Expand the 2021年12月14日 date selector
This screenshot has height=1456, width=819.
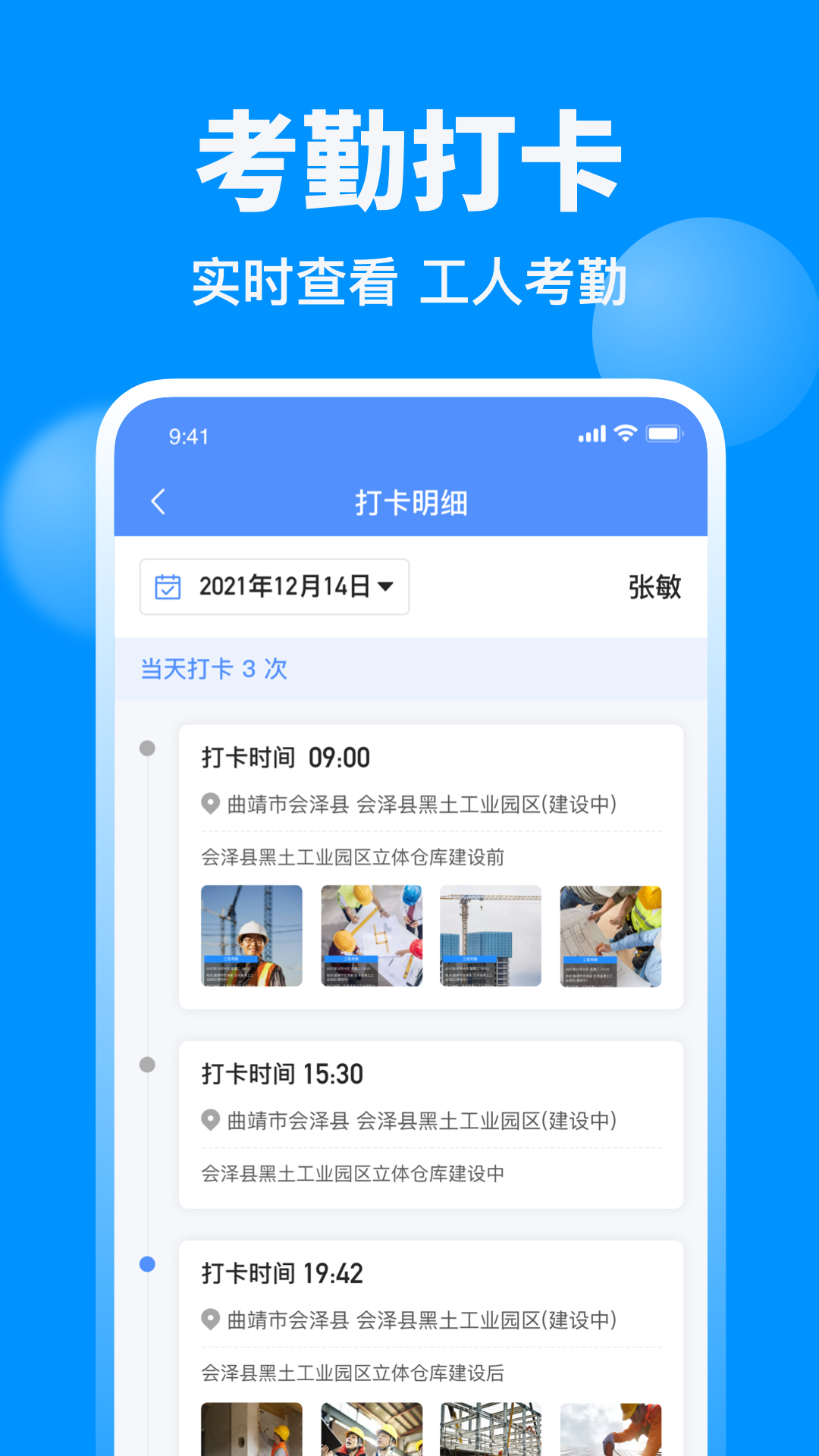[273, 585]
